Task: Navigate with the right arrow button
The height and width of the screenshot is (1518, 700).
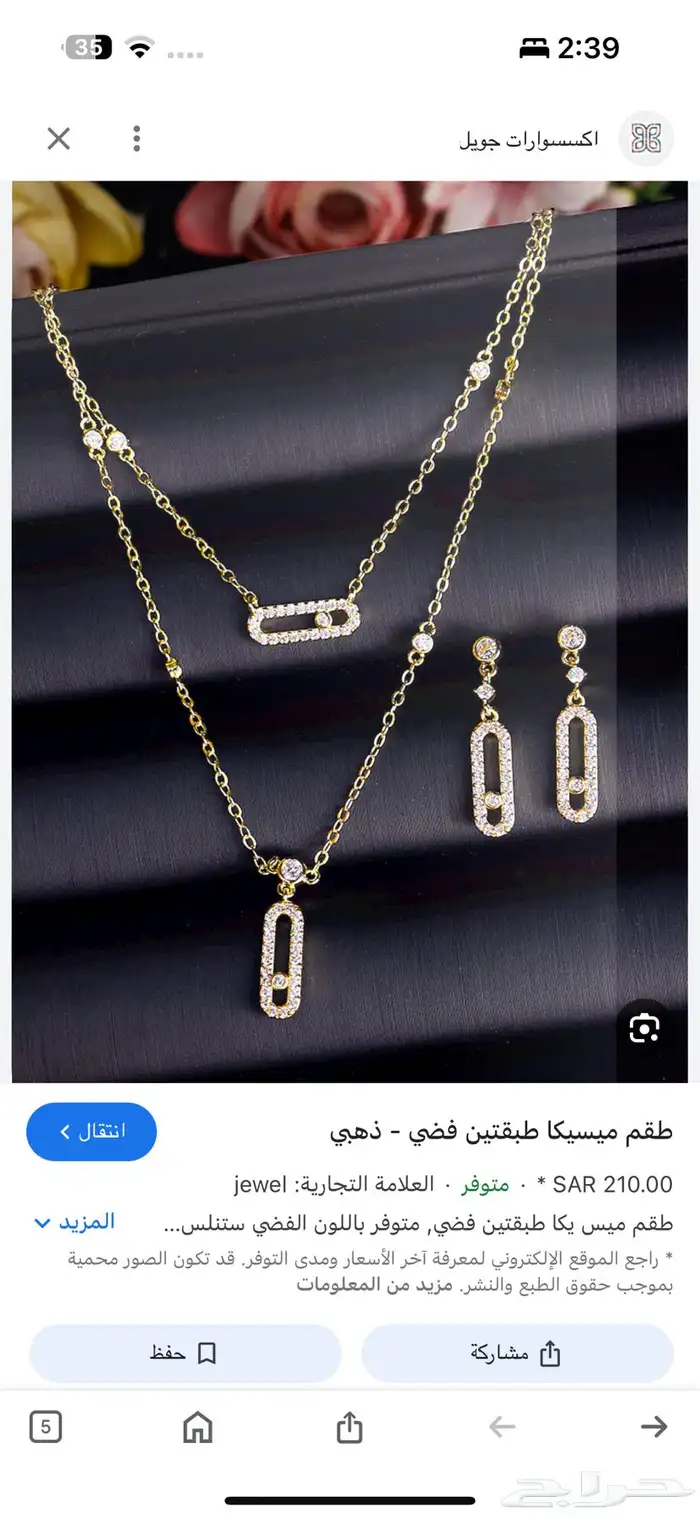Action: click(x=654, y=1427)
